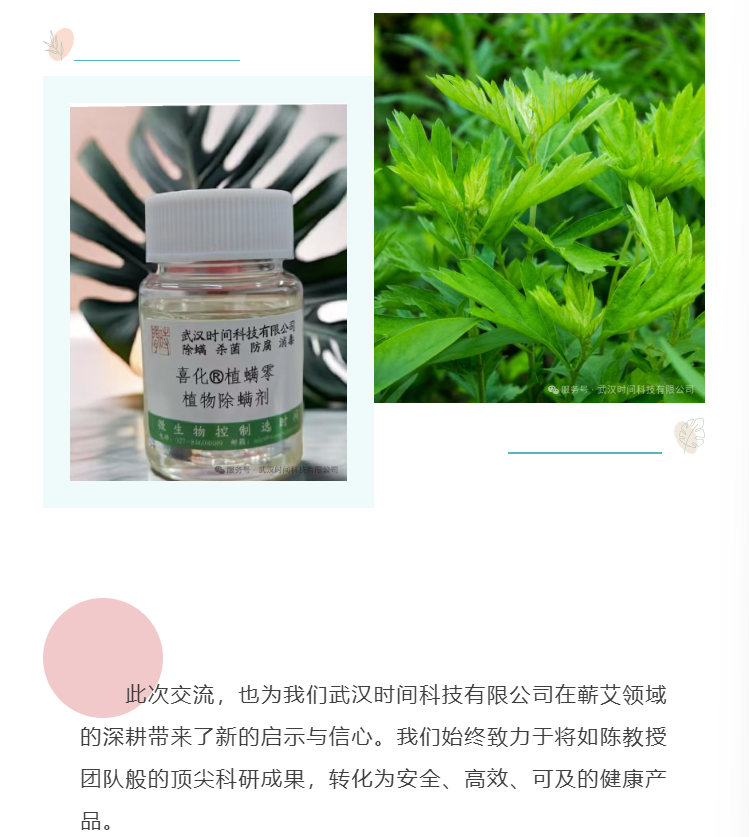Open the plant mite remover bottle photo
749x837 pixels.
click(208, 293)
